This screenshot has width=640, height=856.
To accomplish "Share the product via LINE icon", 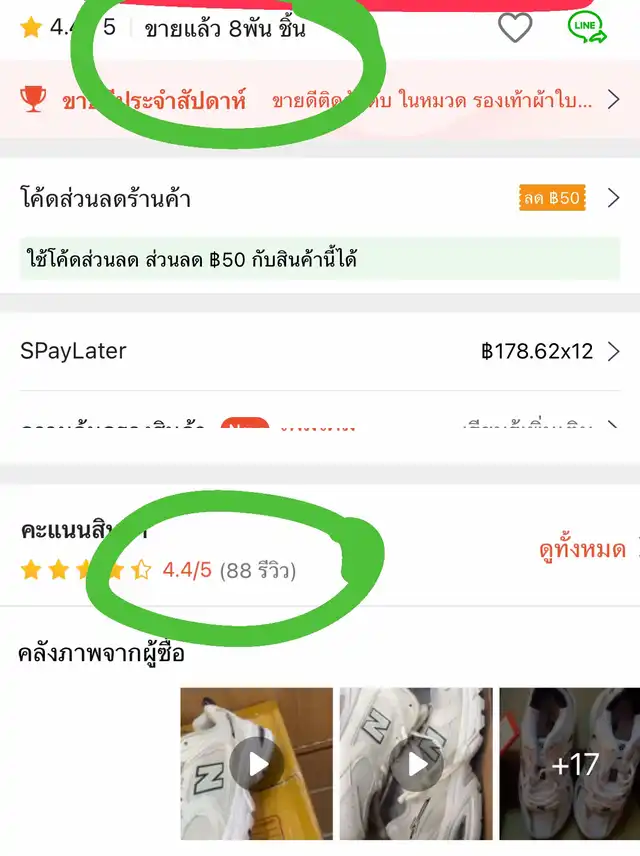I will coord(587,27).
